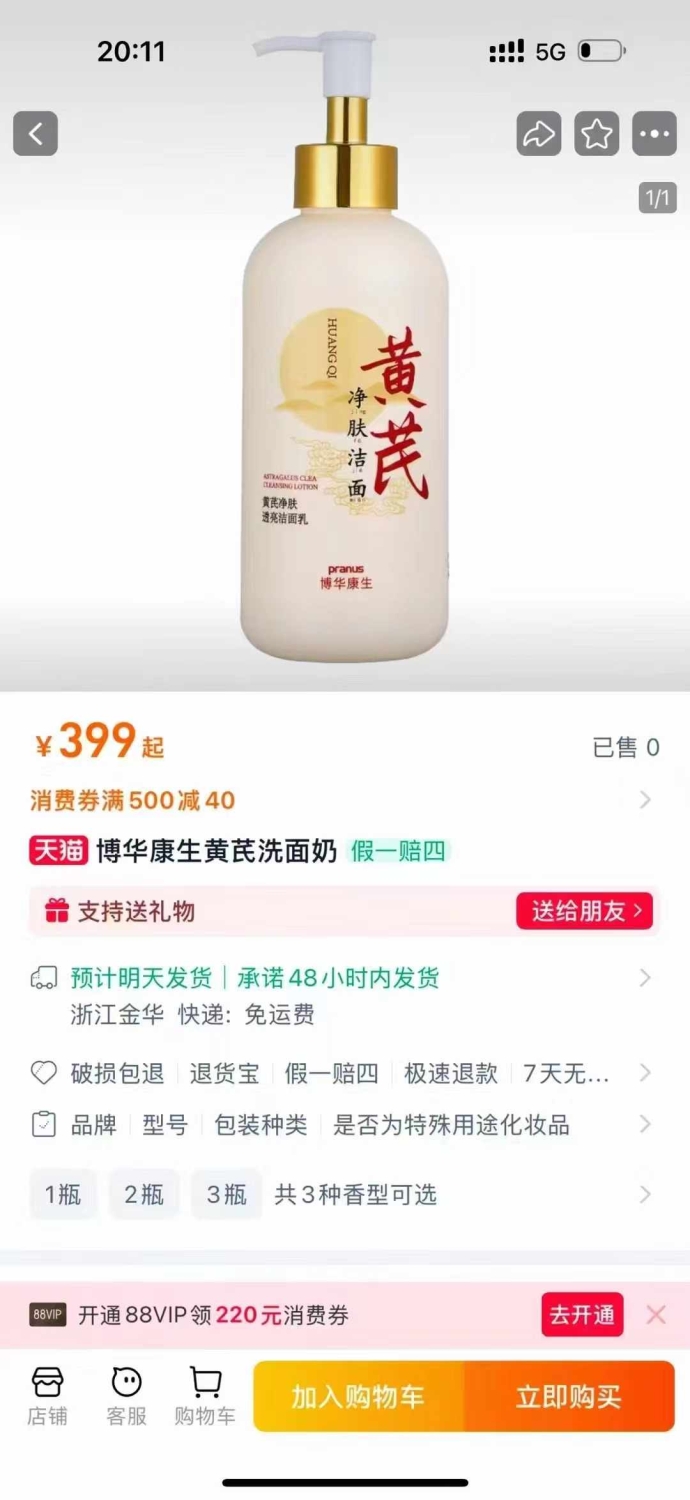Image resolution: width=690 pixels, height=1500 pixels.
Task: Tap 去开通 to activate 88VIP
Action: (x=582, y=1315)
